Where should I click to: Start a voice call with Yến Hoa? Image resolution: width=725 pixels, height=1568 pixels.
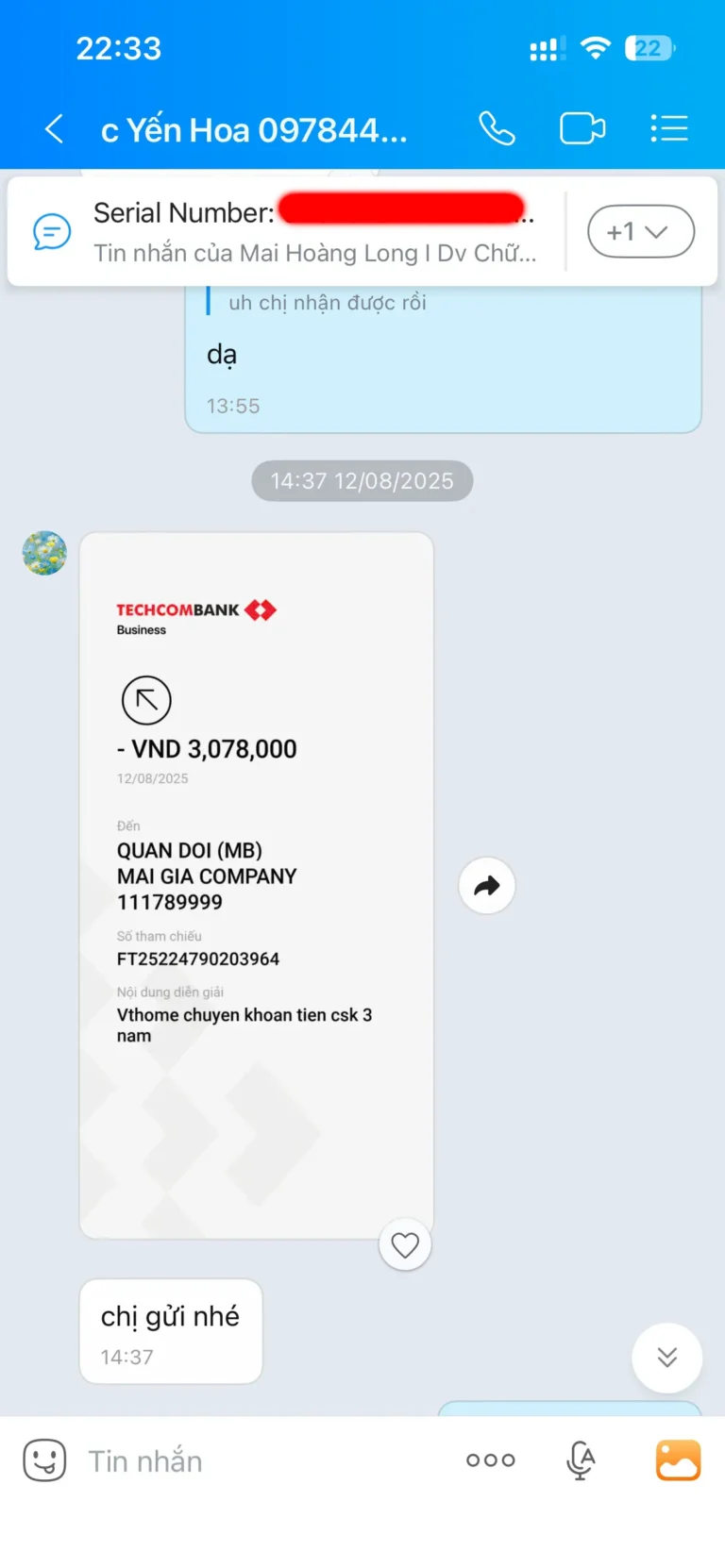pyautogui.click(x=497, y=128)
